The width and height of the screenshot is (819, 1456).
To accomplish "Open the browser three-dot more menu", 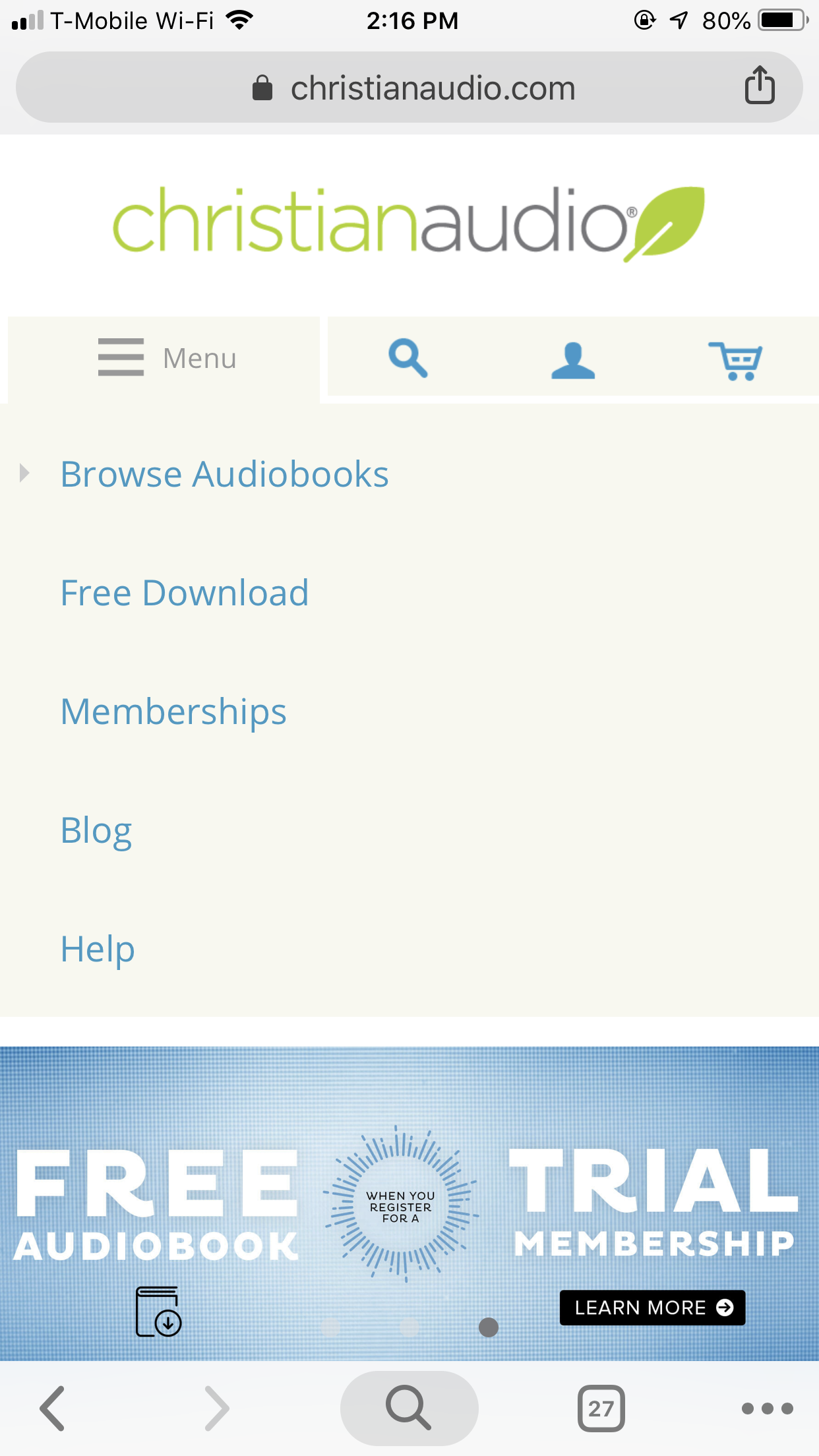I will point(767,1409).
